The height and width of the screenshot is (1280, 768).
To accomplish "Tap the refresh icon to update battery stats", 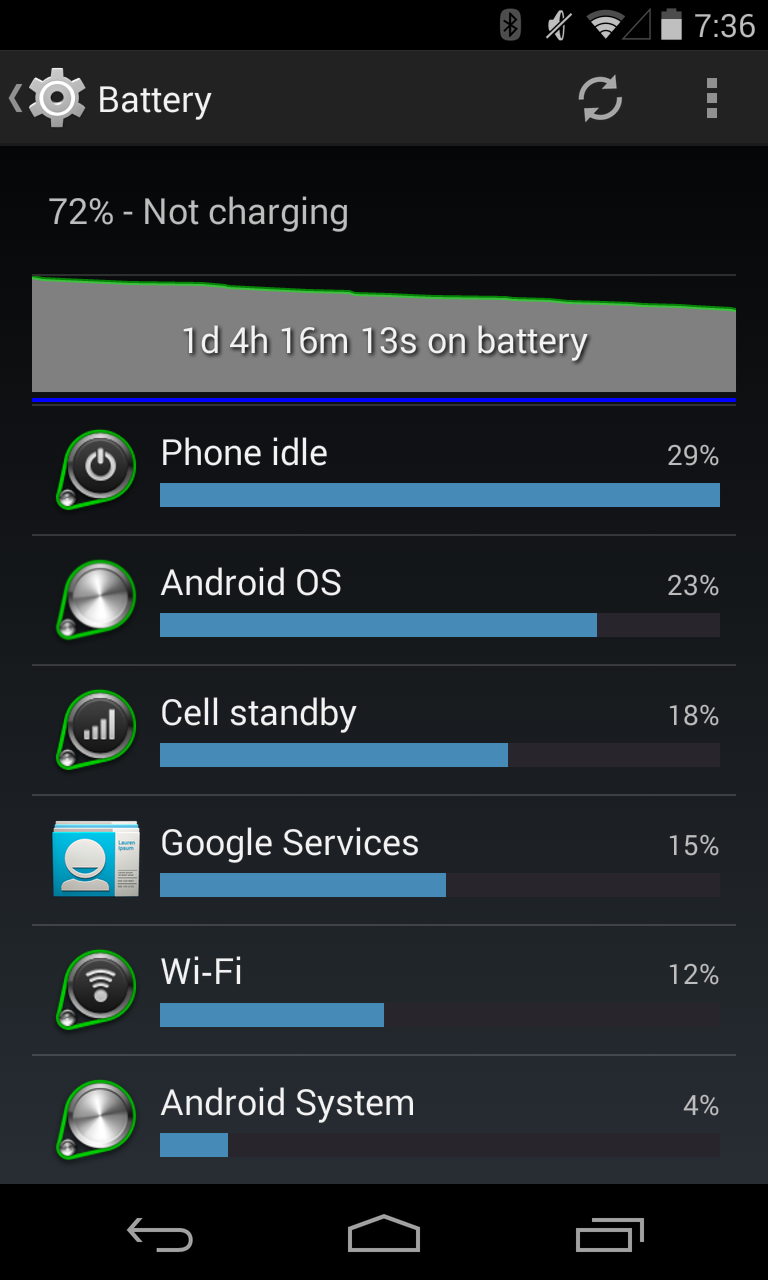I will pyautogui.click(x=599, y=98).
